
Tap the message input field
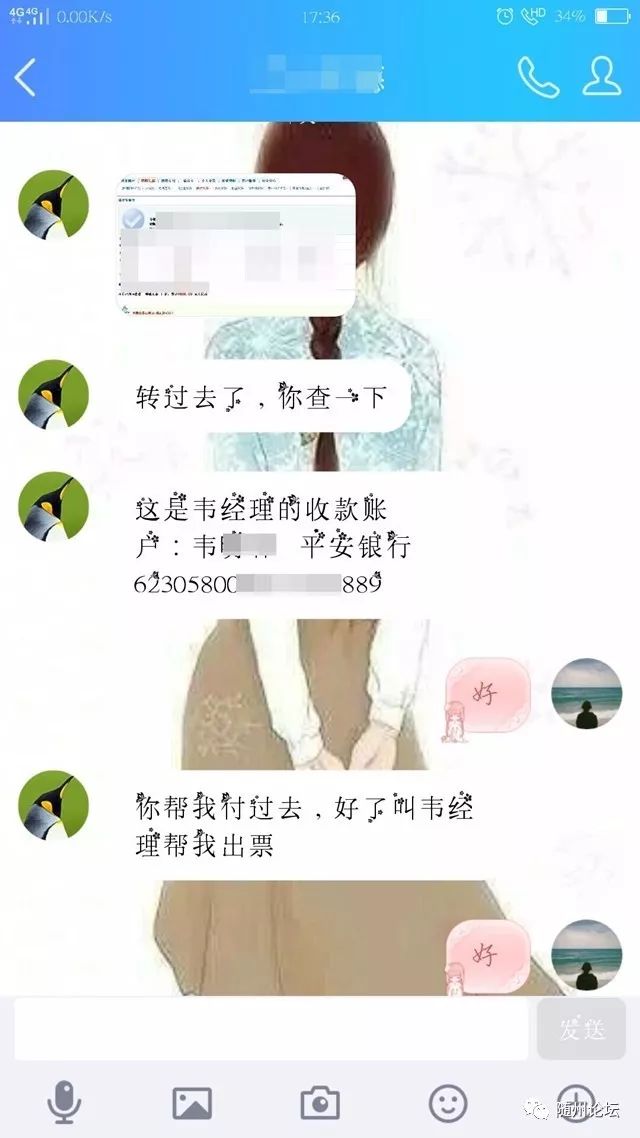[x=270, y=1028]
